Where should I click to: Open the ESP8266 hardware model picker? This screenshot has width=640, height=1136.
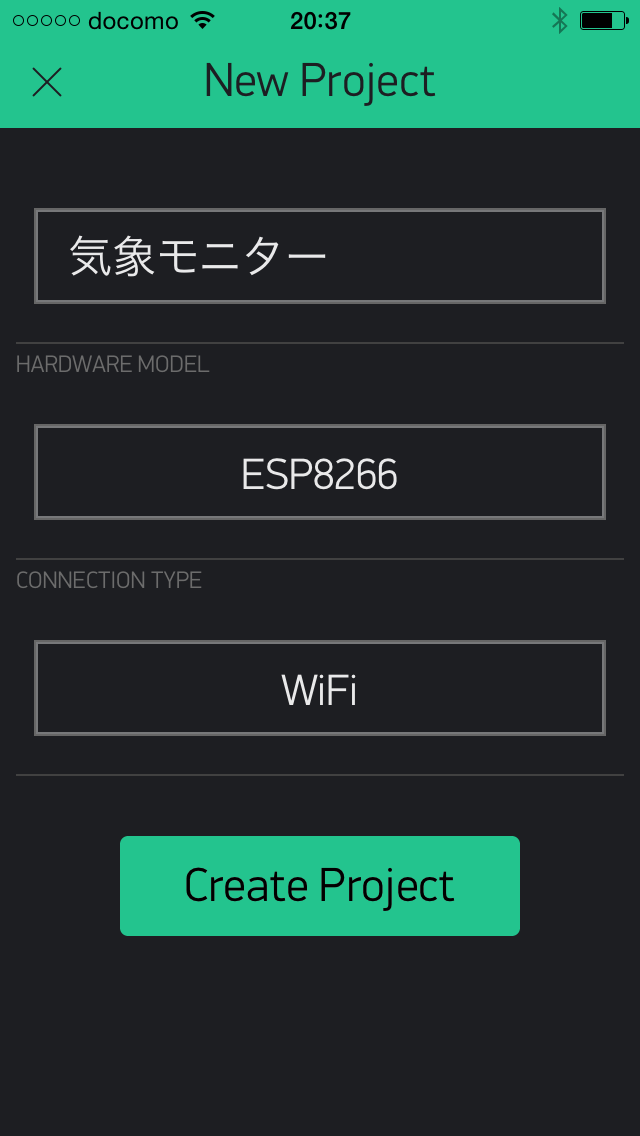(320, 472)
